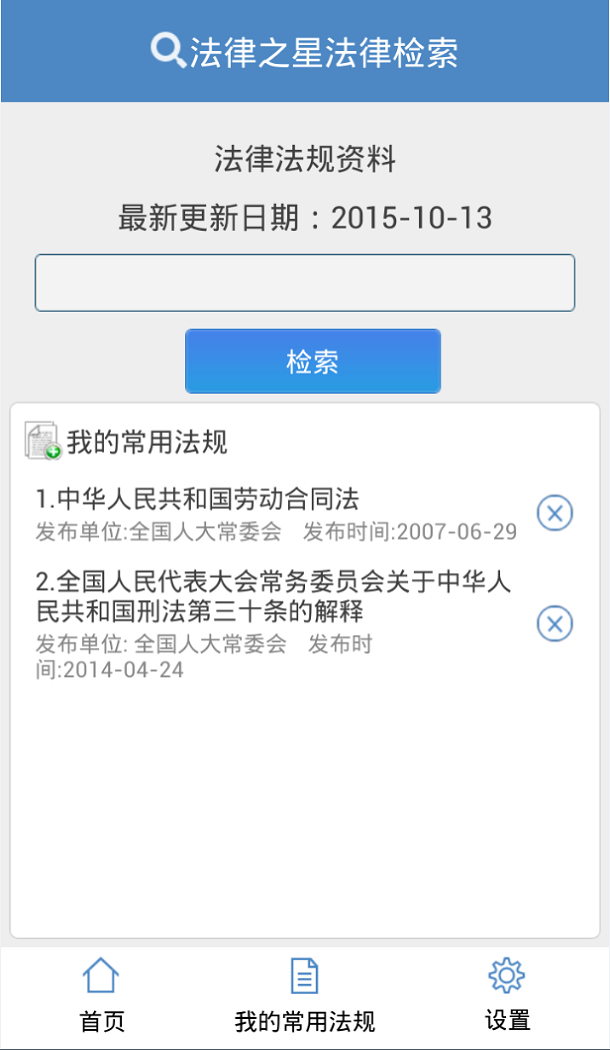The width and height of the screenshot is (610, 1050).
Task: Open the 刑法第三十条的解释 entry
Action: tap(275, 623)
